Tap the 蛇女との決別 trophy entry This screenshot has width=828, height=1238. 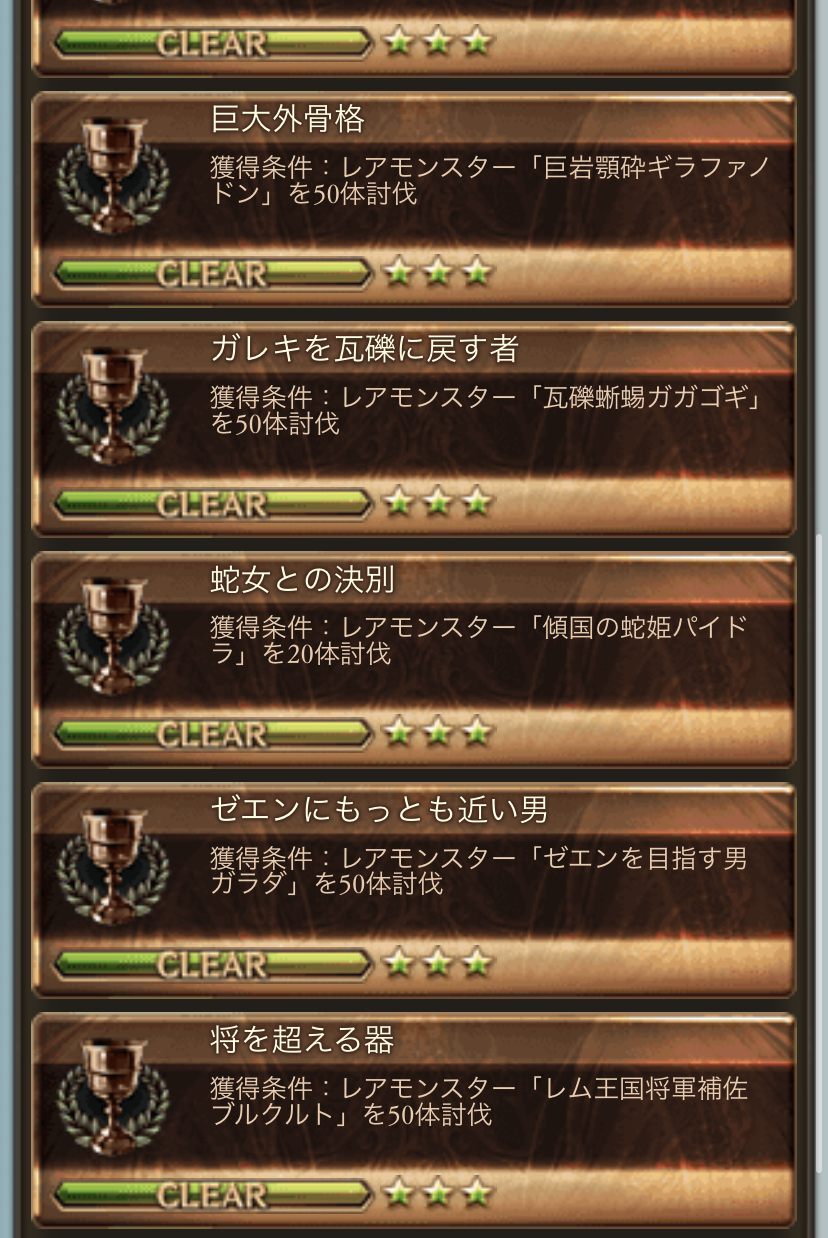(413, 660)
